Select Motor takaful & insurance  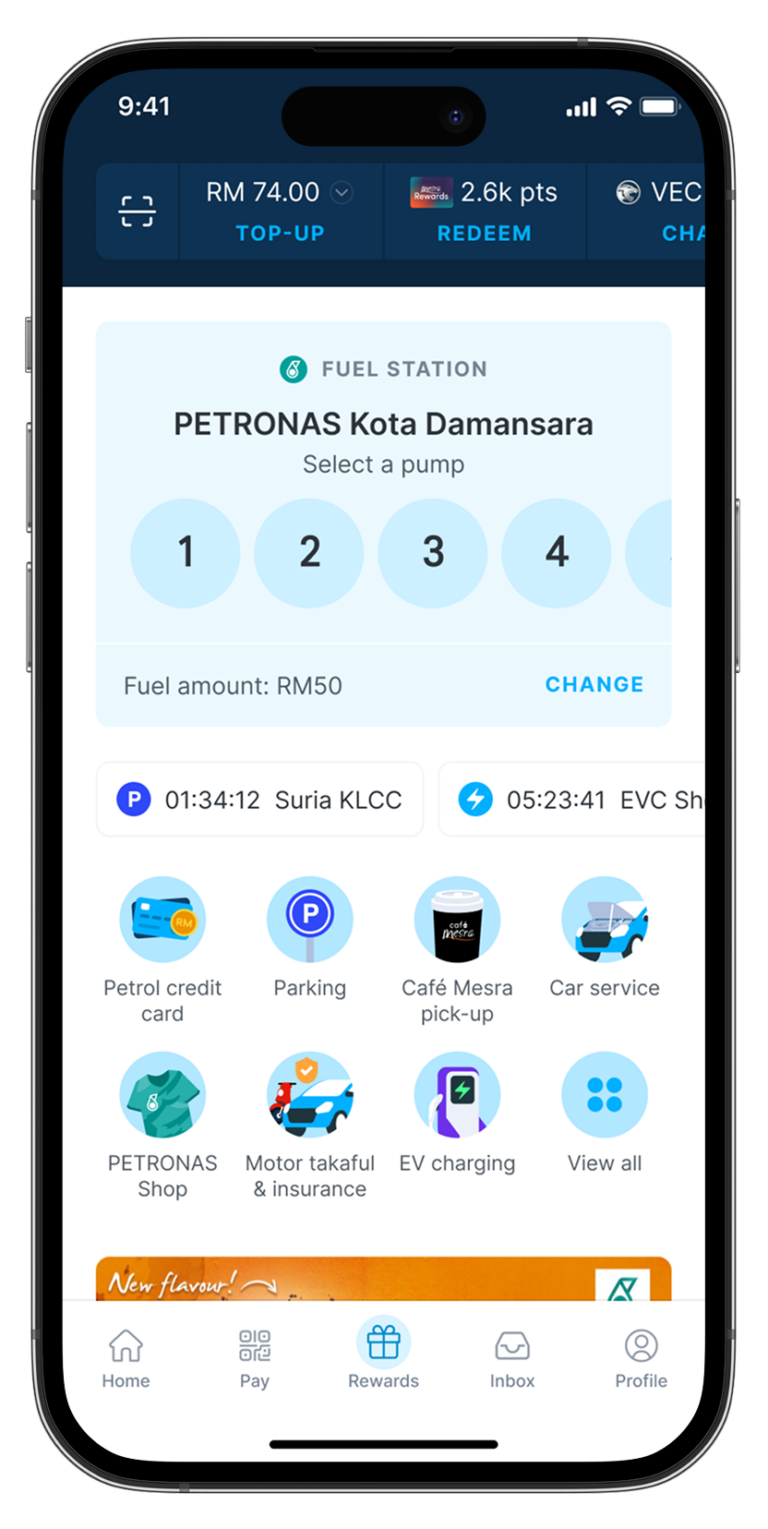point(310,1094)
